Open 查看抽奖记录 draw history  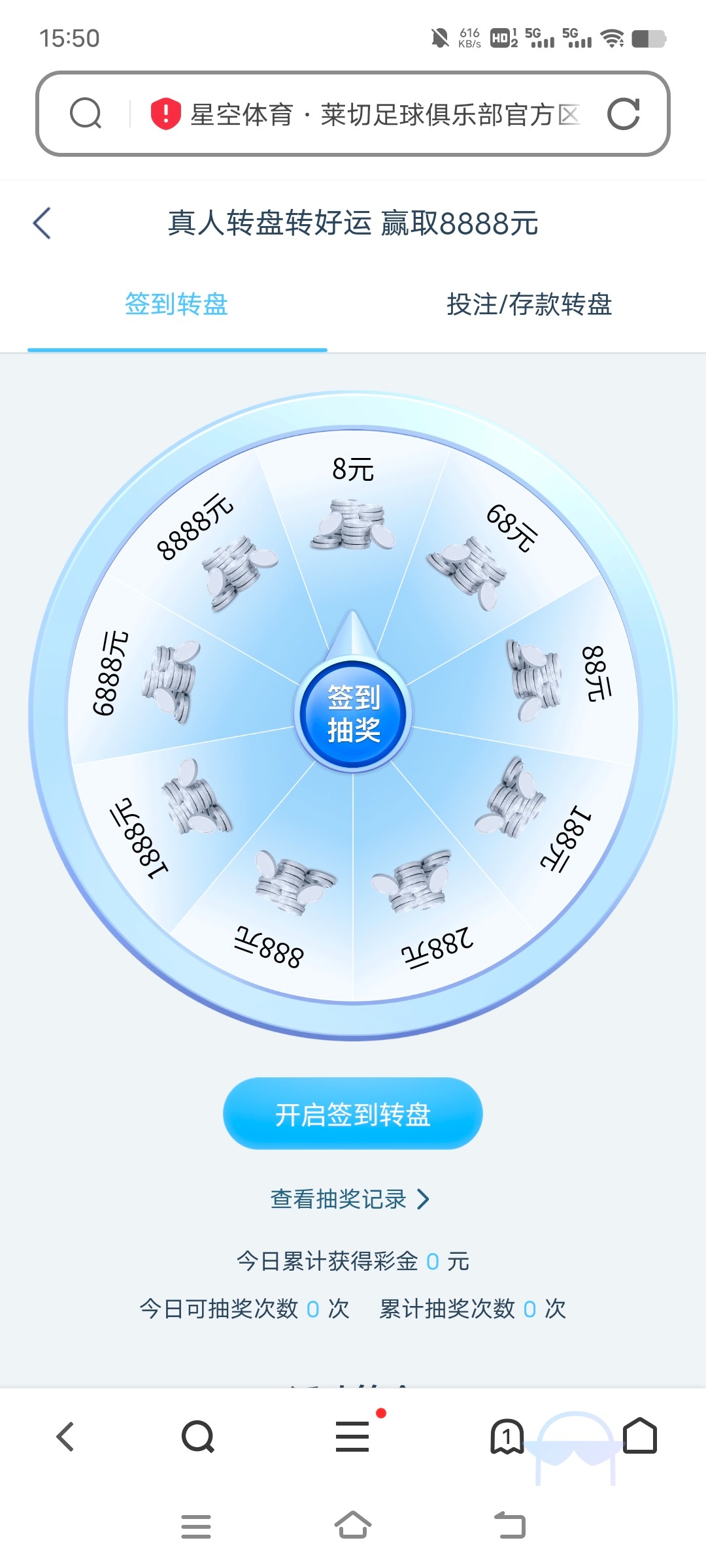[350, 1199]
